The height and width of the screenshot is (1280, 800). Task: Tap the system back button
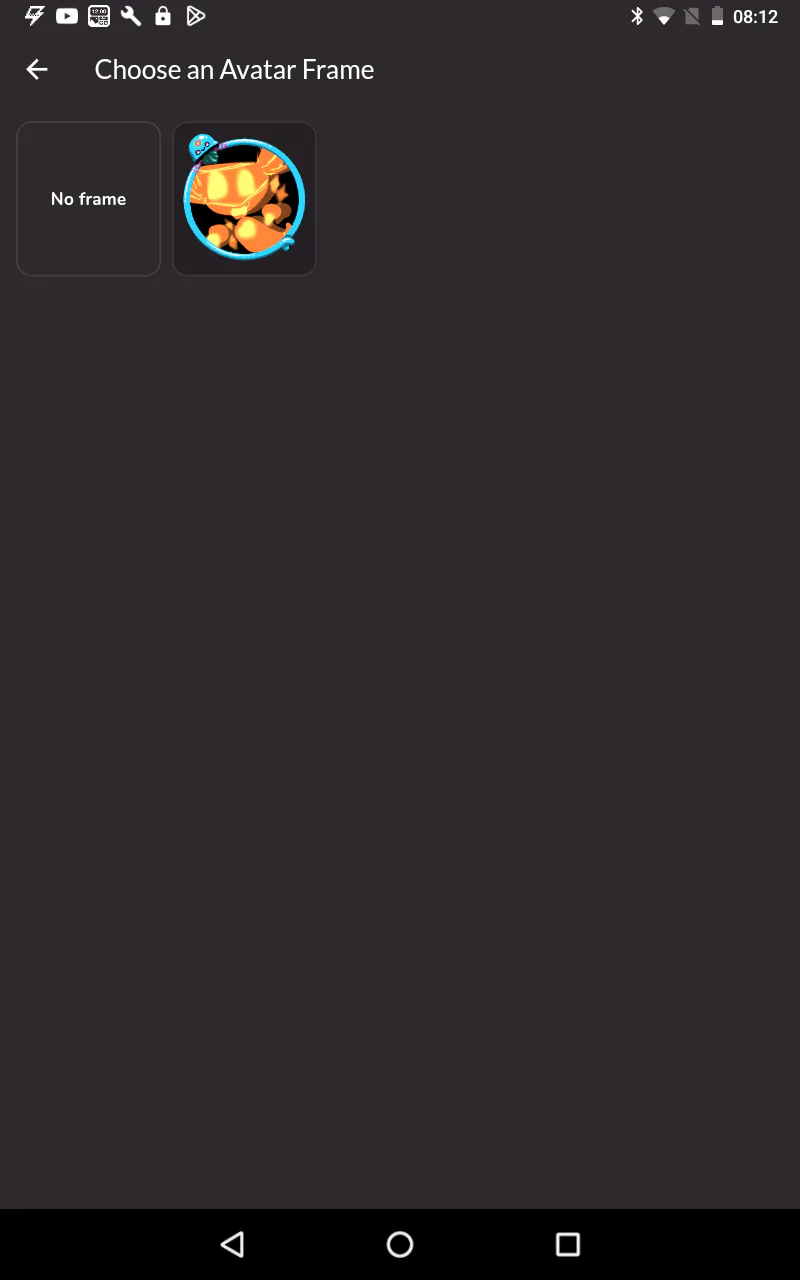[232, 1244]
